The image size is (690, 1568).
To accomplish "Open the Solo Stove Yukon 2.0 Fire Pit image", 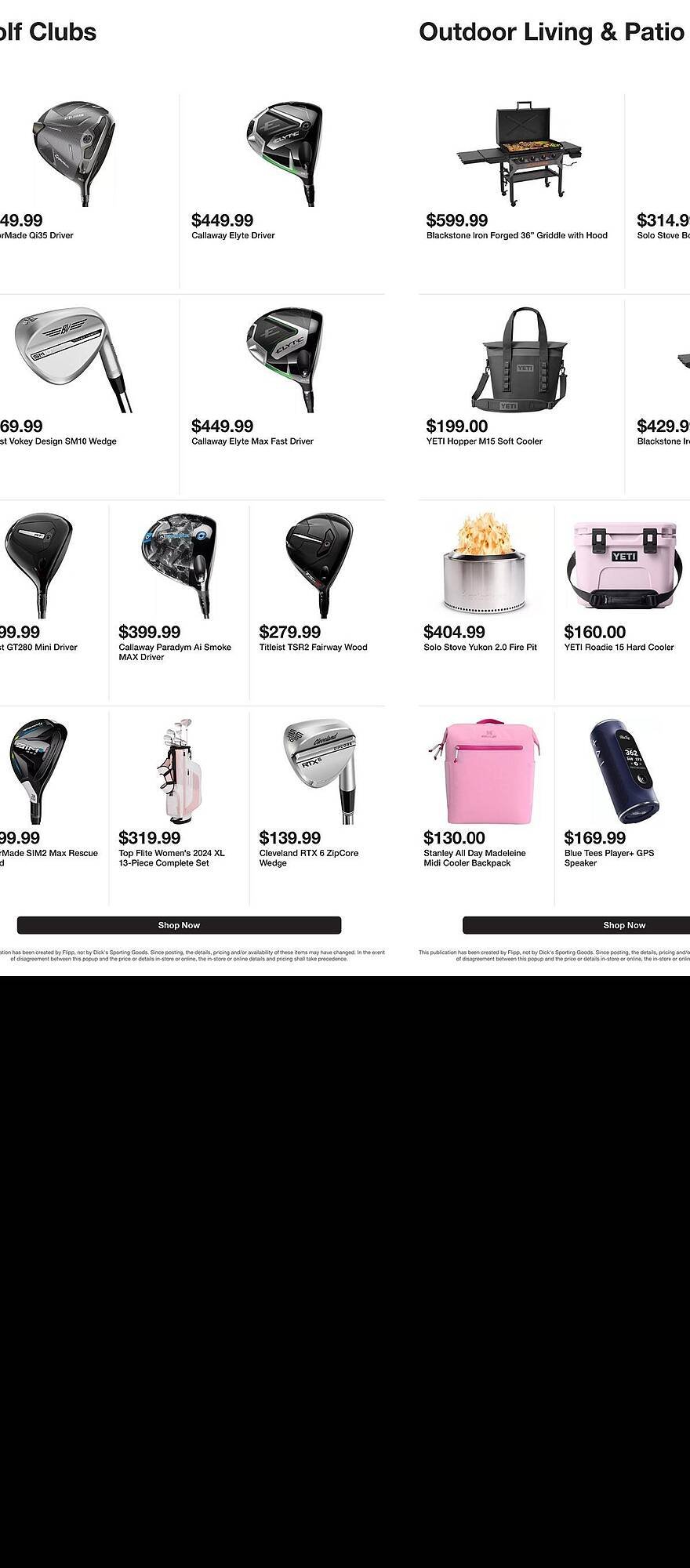I will point(481,564).
